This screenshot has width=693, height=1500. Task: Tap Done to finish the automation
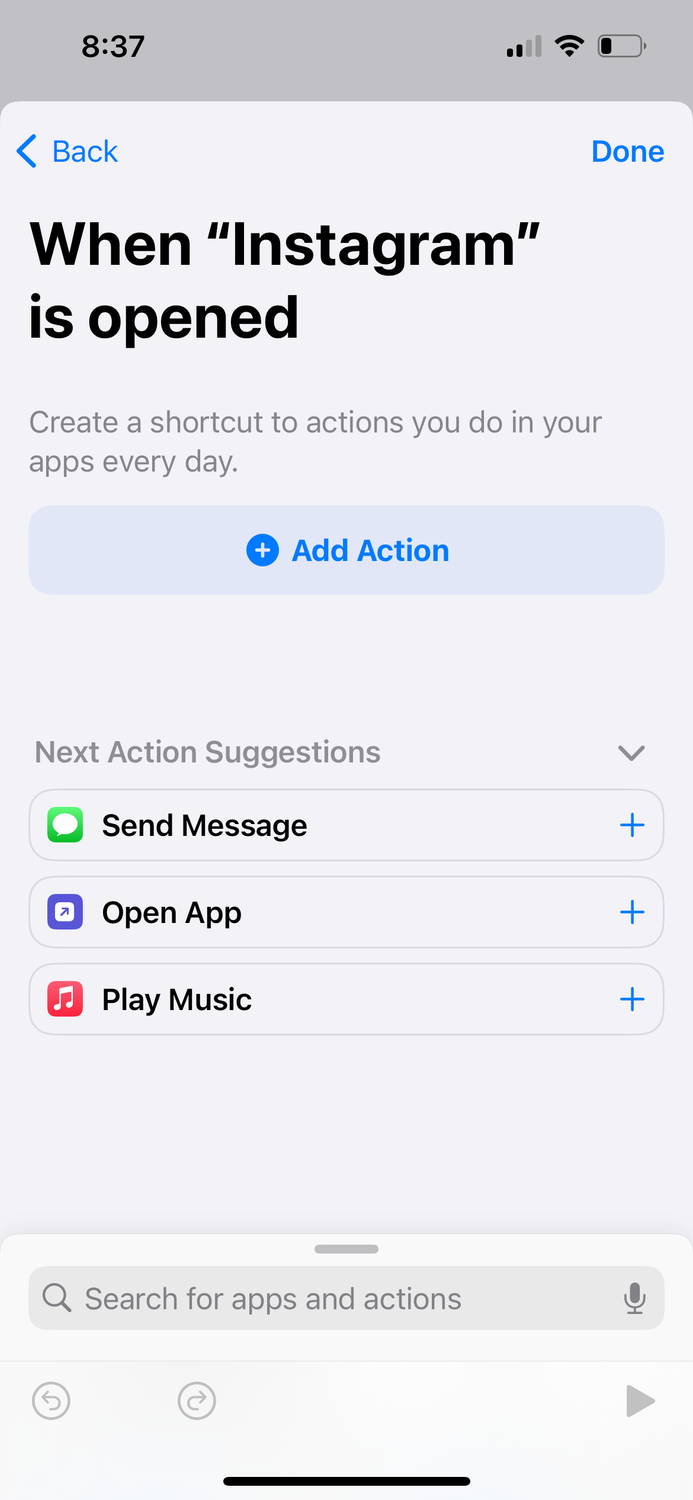tap(628, 151)
